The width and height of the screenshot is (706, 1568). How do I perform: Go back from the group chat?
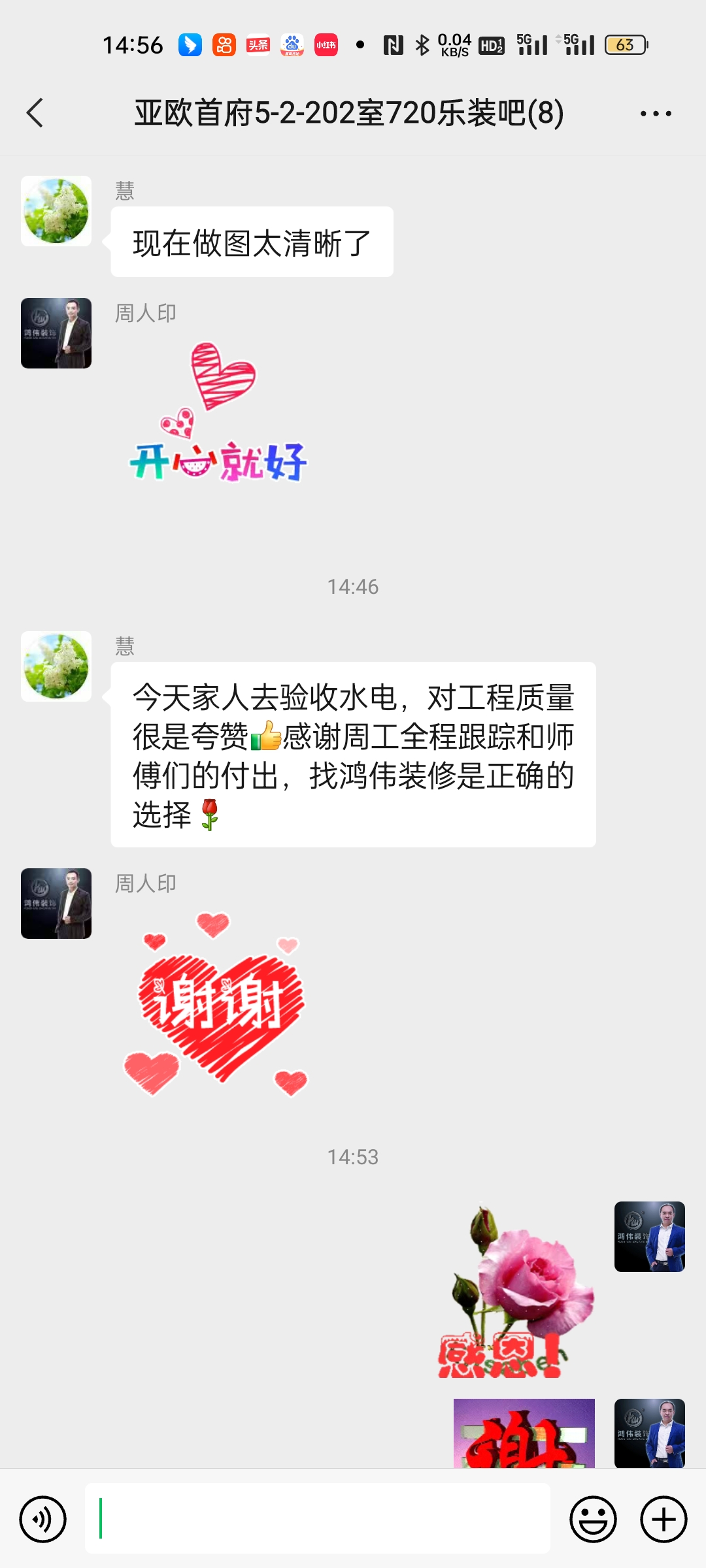(x=35, y=113)
